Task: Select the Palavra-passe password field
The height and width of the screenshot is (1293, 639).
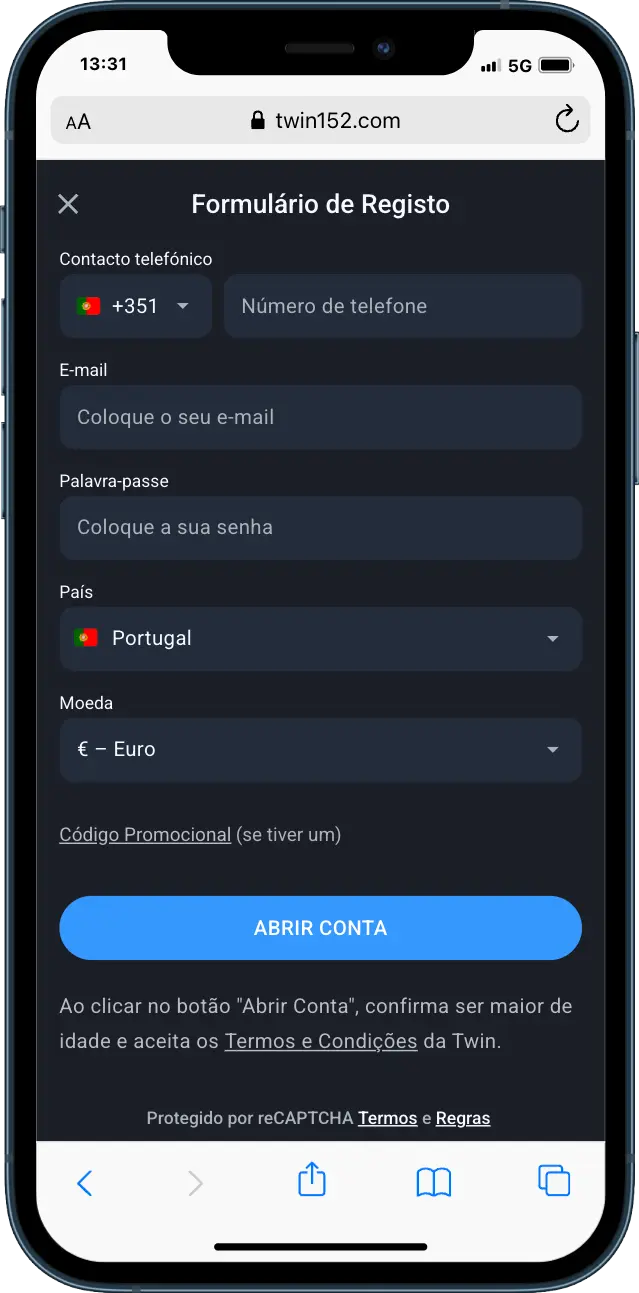Action: pyautogui.click(x=320, y=527)
